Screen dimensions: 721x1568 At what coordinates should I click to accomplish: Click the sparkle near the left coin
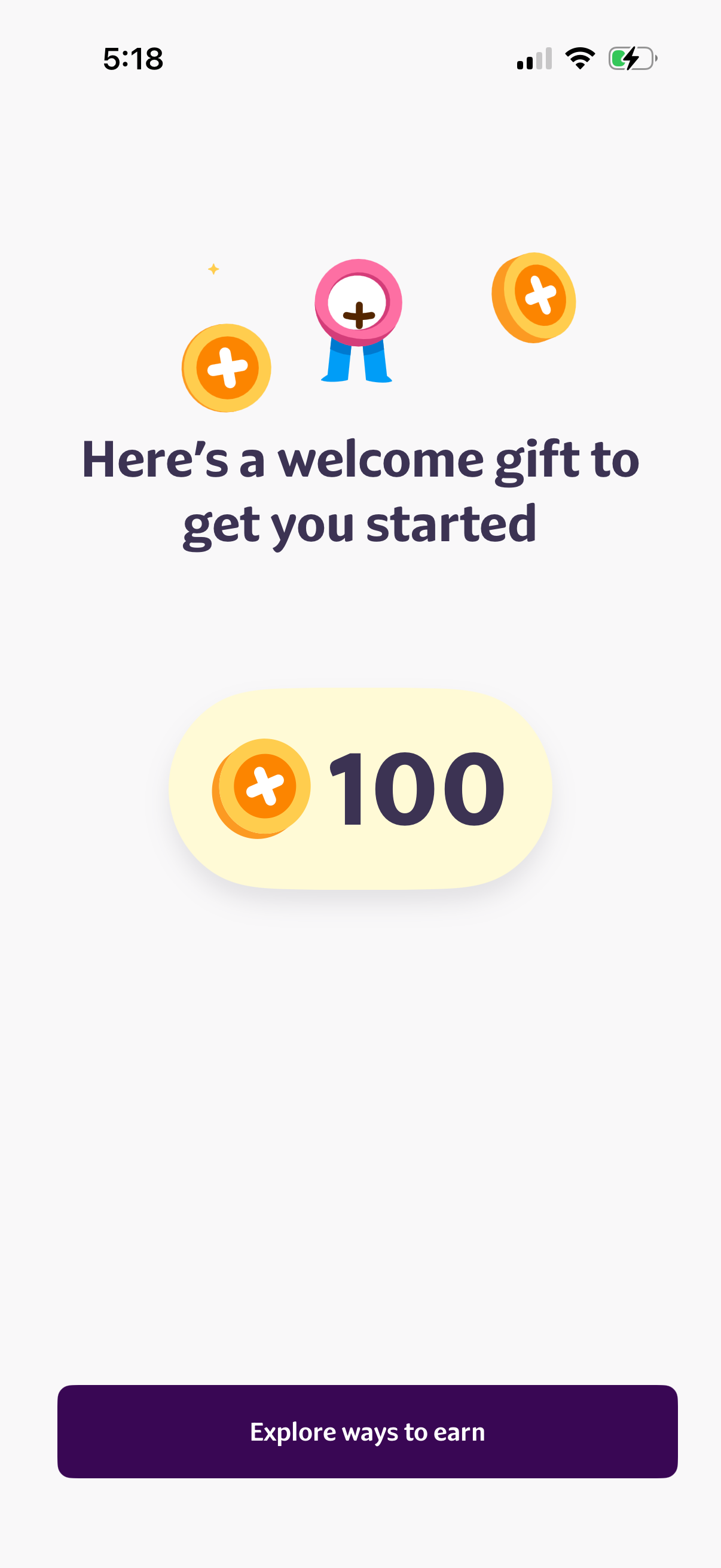[x=212, y=269]
